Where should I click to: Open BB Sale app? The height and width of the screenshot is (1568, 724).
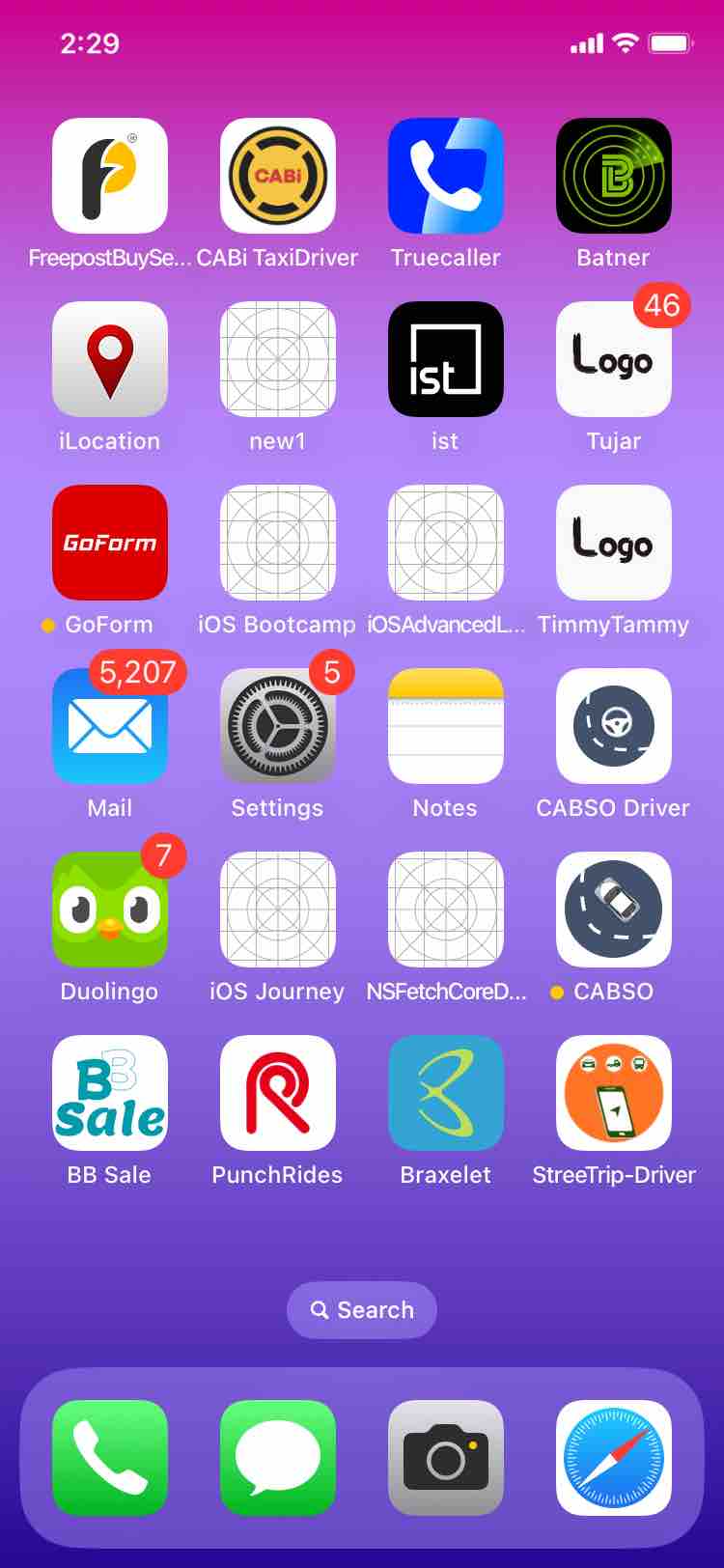coord(110,1093)
